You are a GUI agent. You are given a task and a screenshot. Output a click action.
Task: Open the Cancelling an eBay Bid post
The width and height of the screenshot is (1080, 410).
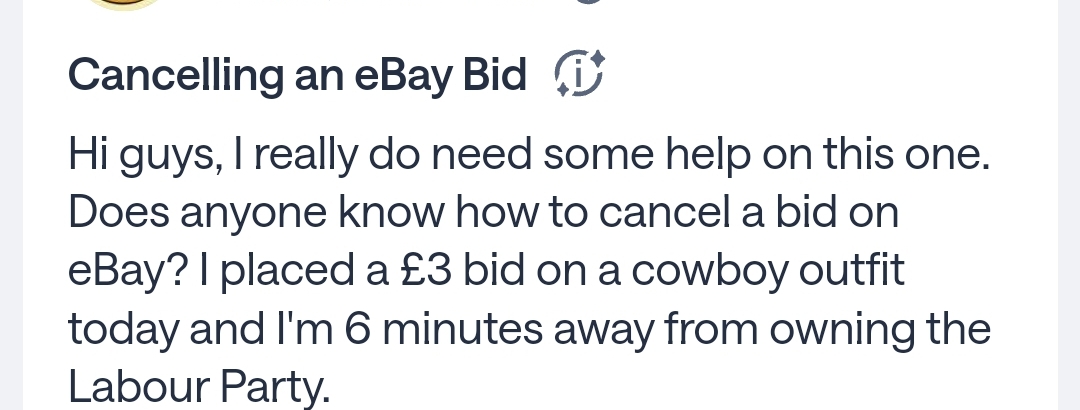(x=297, y=75)
